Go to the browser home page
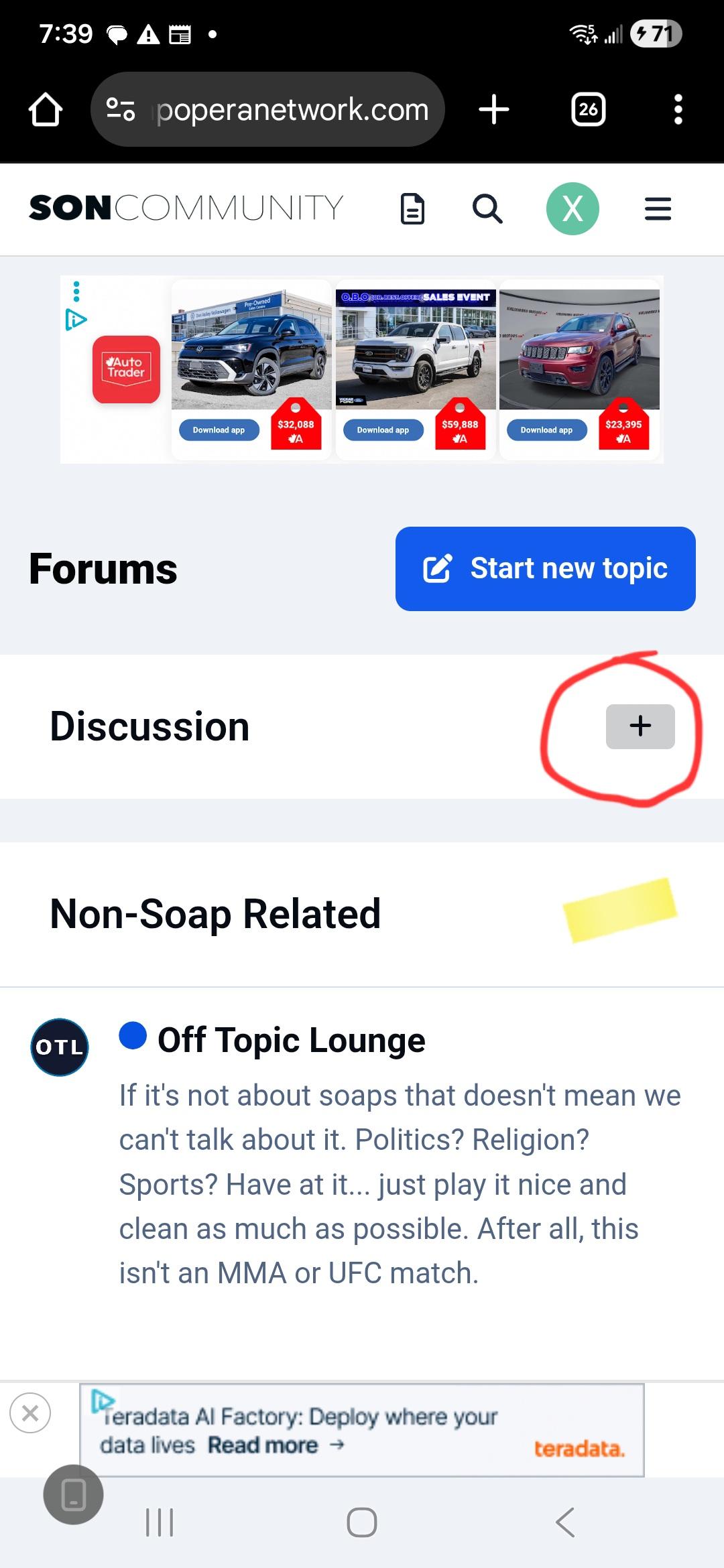Viewport: 724px width, 1568px height. point(46,110)
